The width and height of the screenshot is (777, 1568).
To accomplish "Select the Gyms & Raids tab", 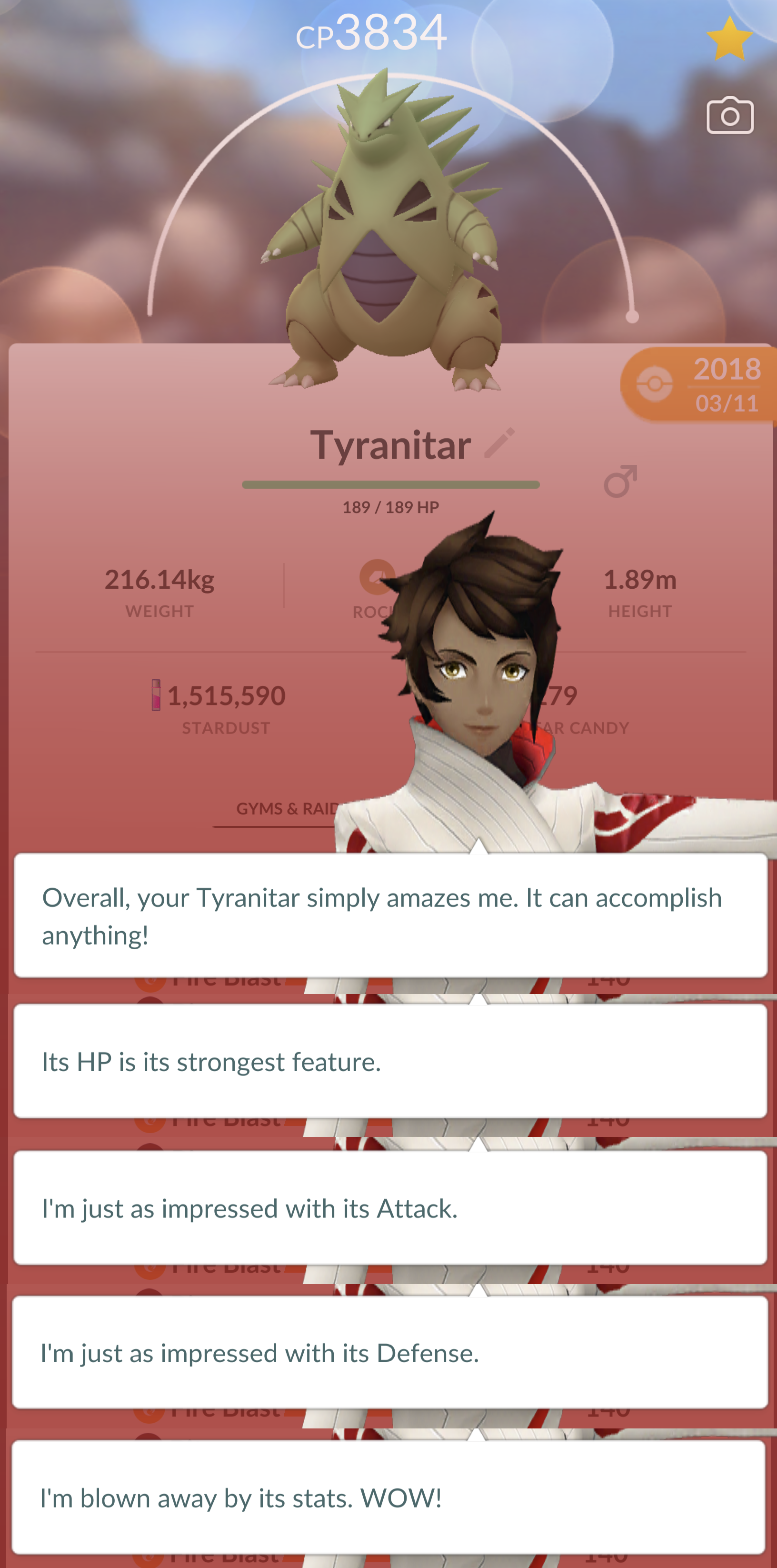I will click(286, 809).
